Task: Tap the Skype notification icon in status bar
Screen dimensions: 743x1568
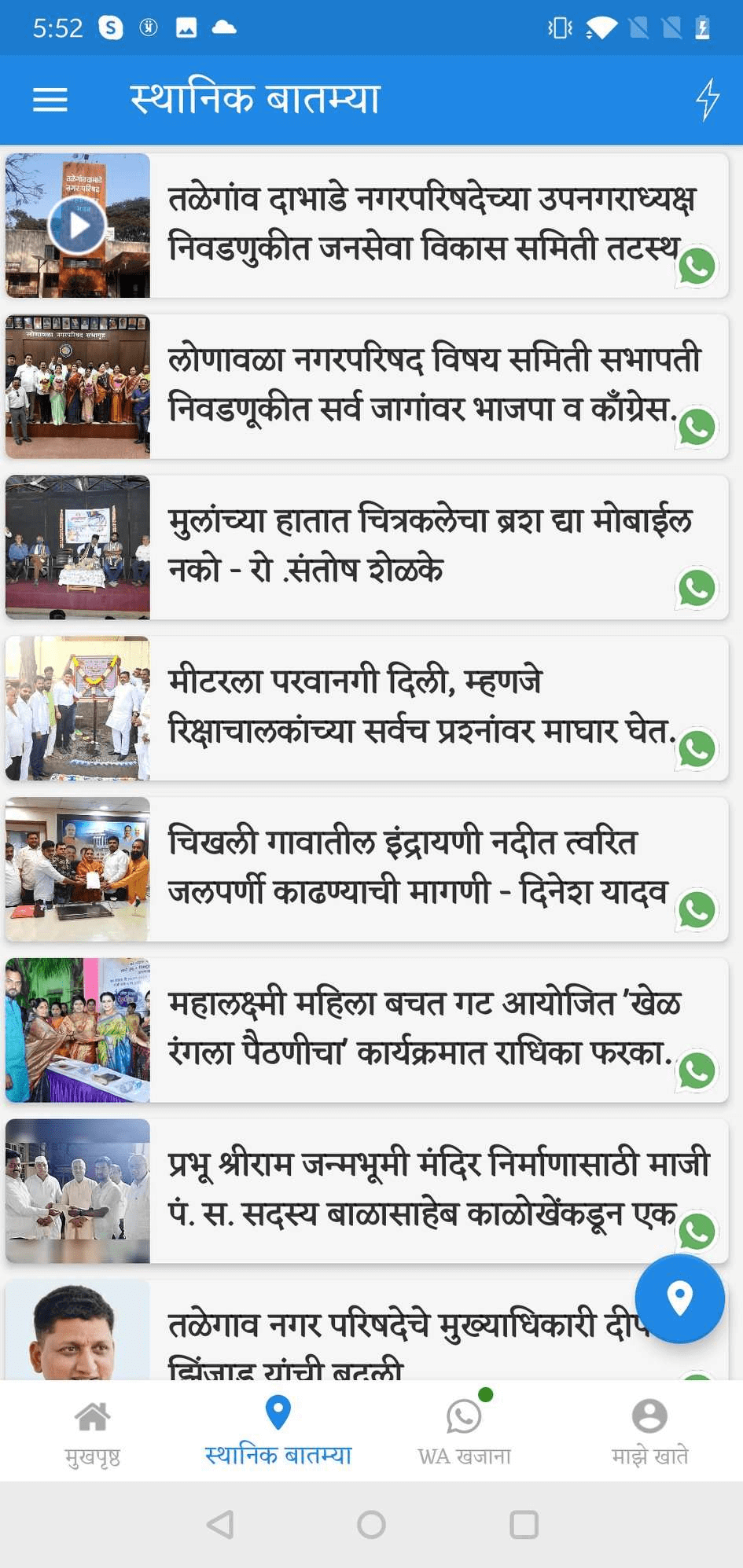Action: pos(109,28)
